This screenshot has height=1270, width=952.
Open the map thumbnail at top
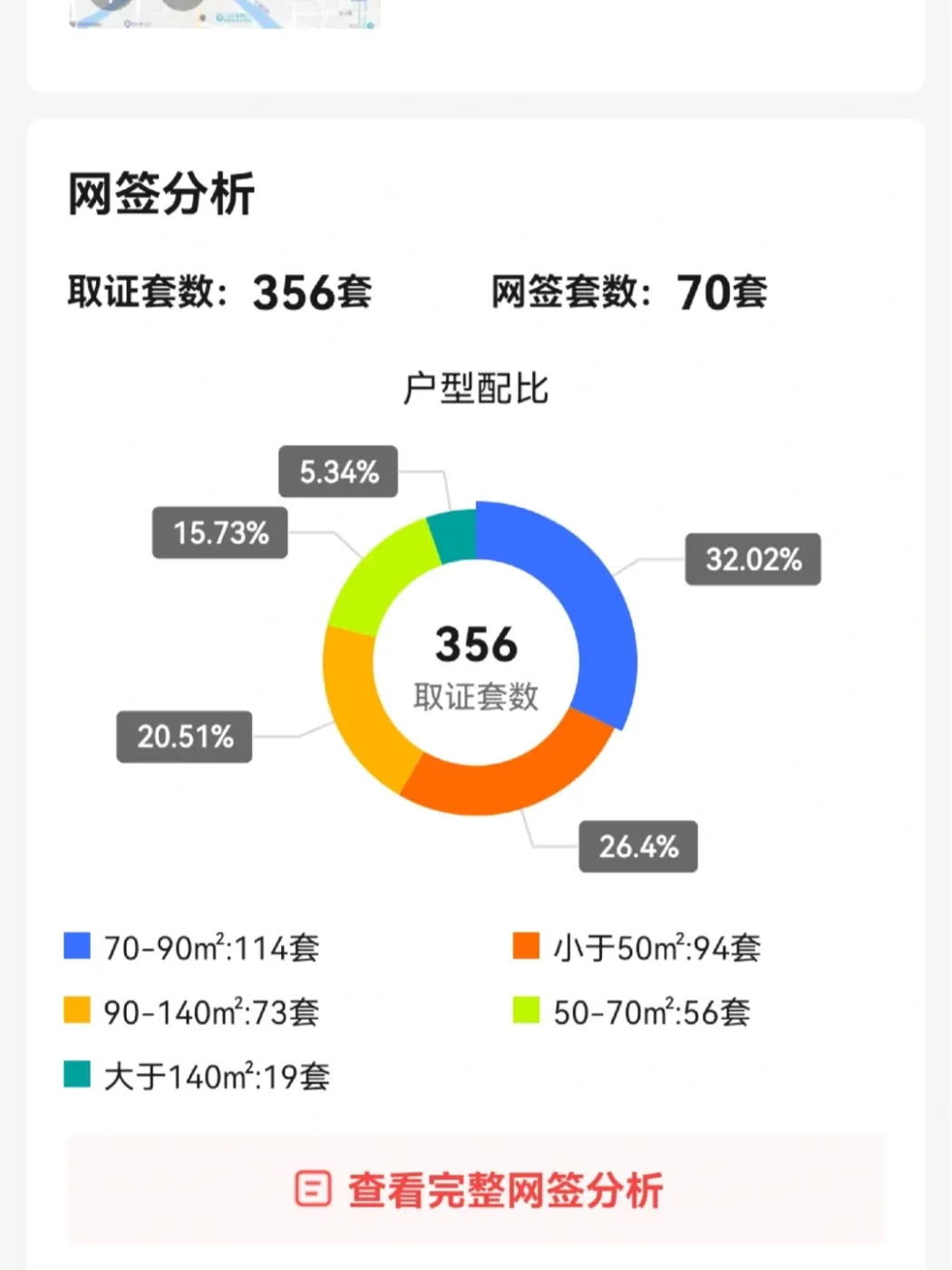coord(224,14)
